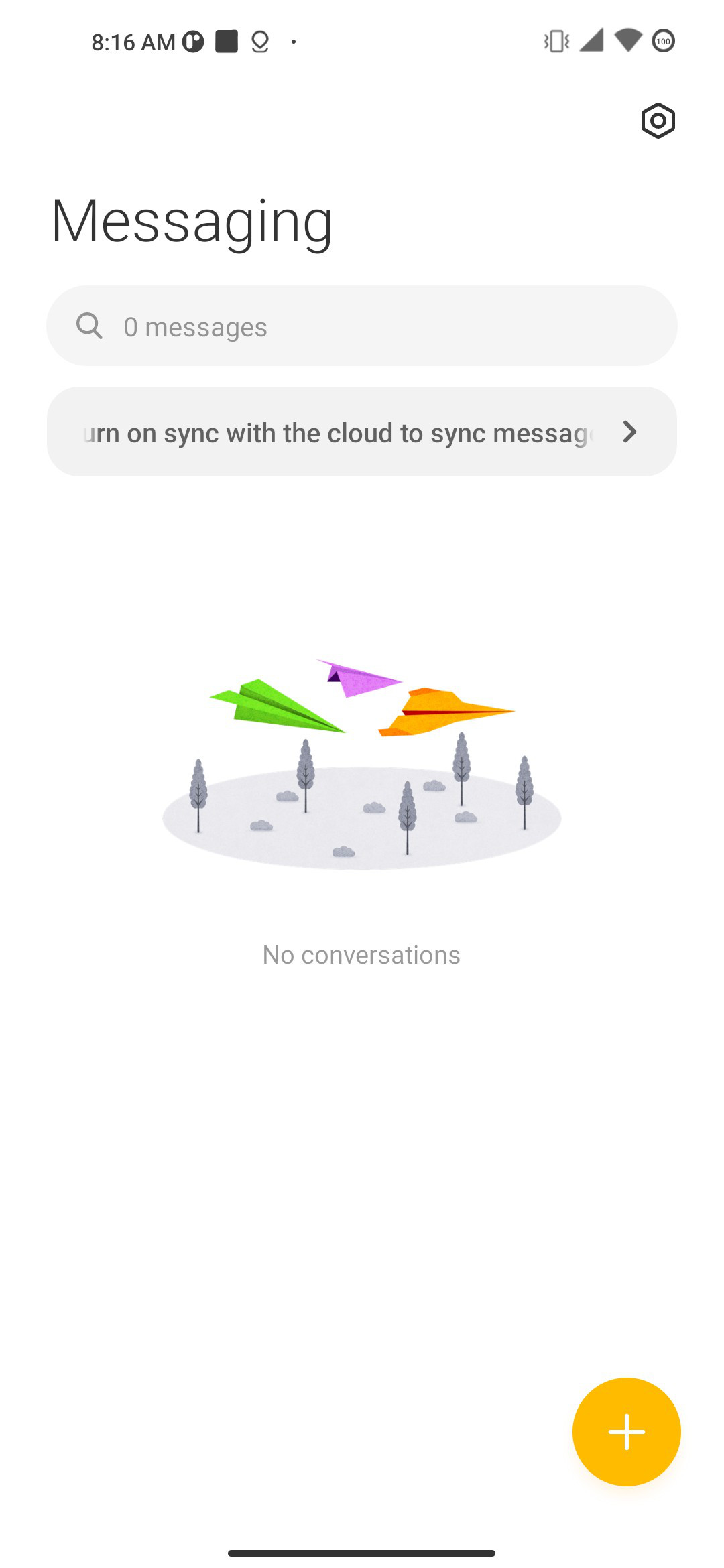Compose a new message with plus button
This screenshot has height=1568, width=724.
click(627, 1432)
